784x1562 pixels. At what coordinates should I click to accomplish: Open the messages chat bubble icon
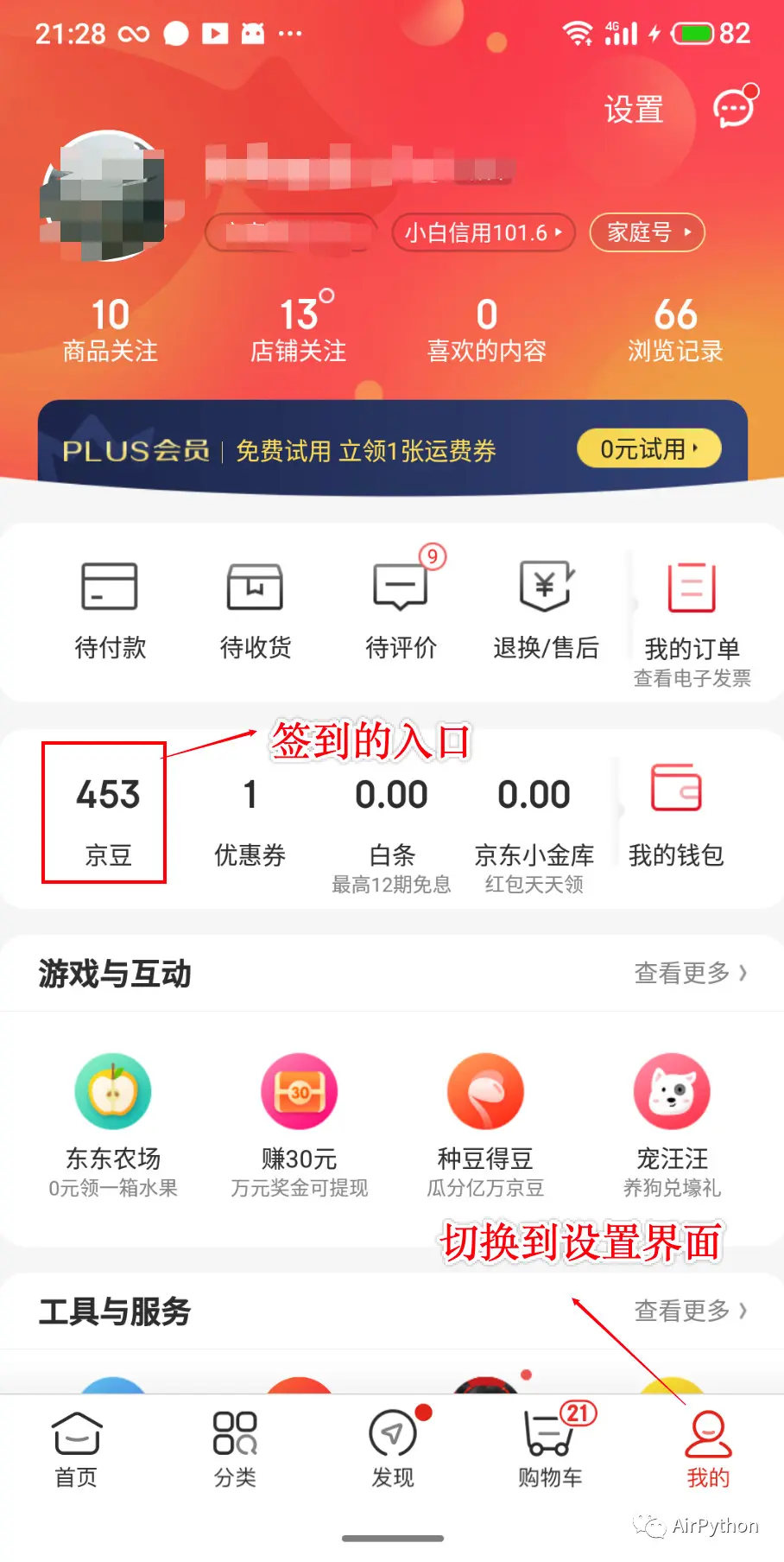click(734, 110)
